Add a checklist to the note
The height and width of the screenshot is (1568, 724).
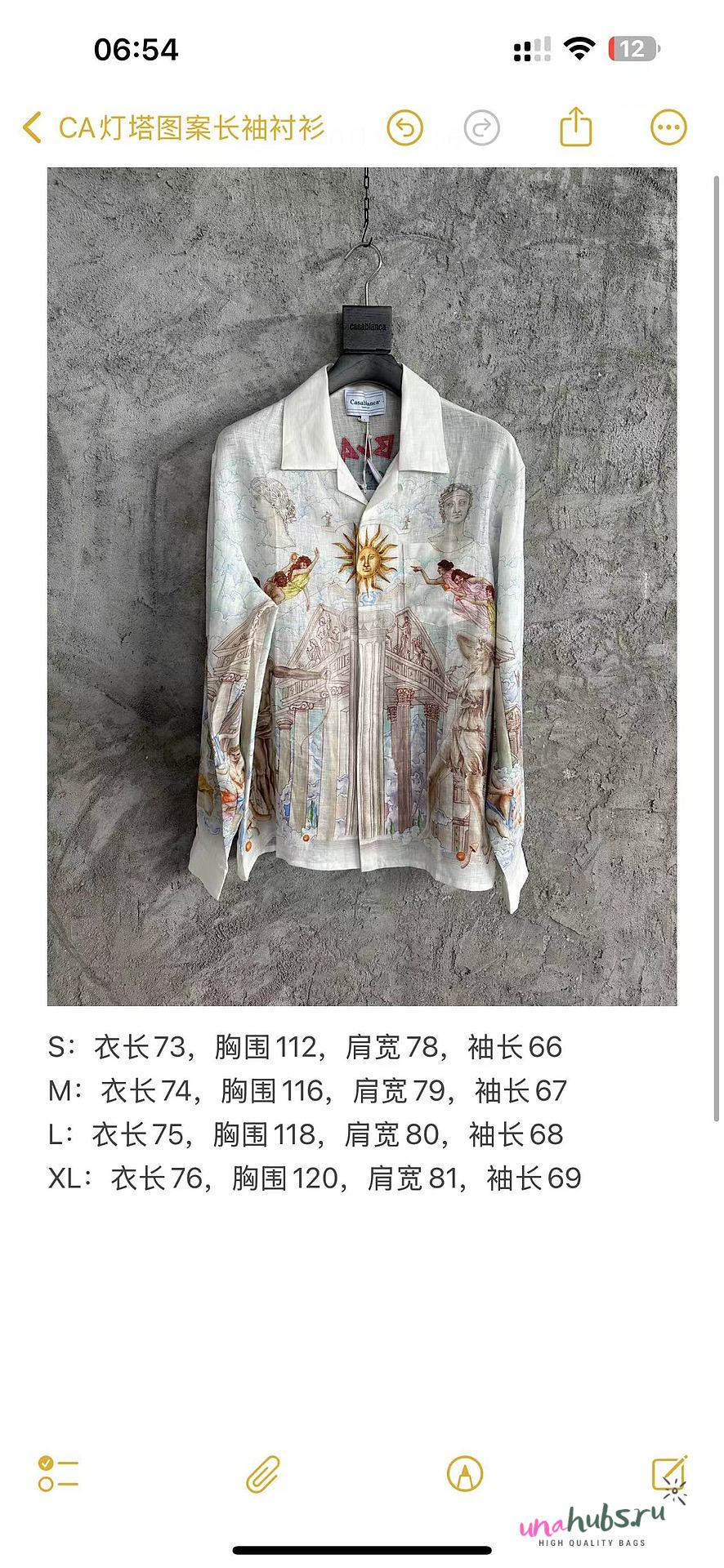pyautogui.click(x=58, y=1474)
